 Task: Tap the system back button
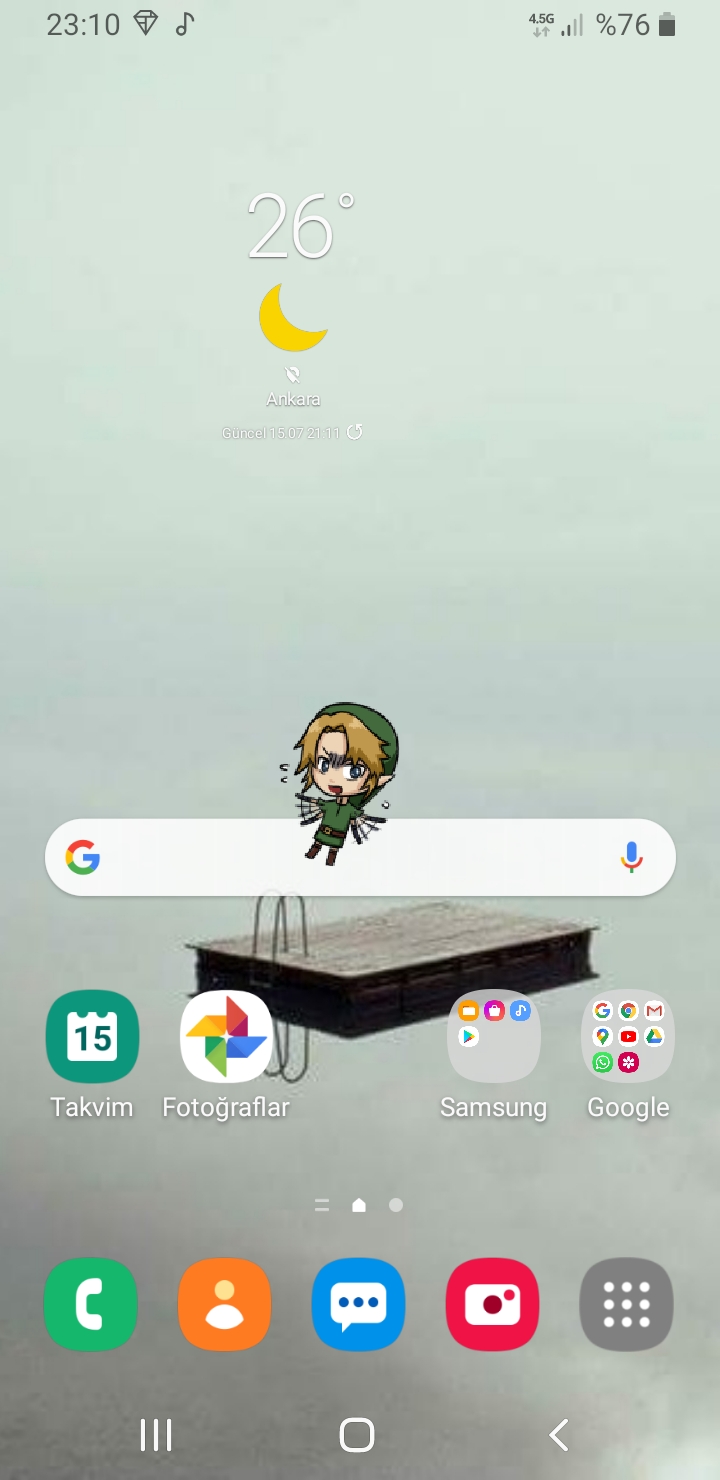(559, 1435)
